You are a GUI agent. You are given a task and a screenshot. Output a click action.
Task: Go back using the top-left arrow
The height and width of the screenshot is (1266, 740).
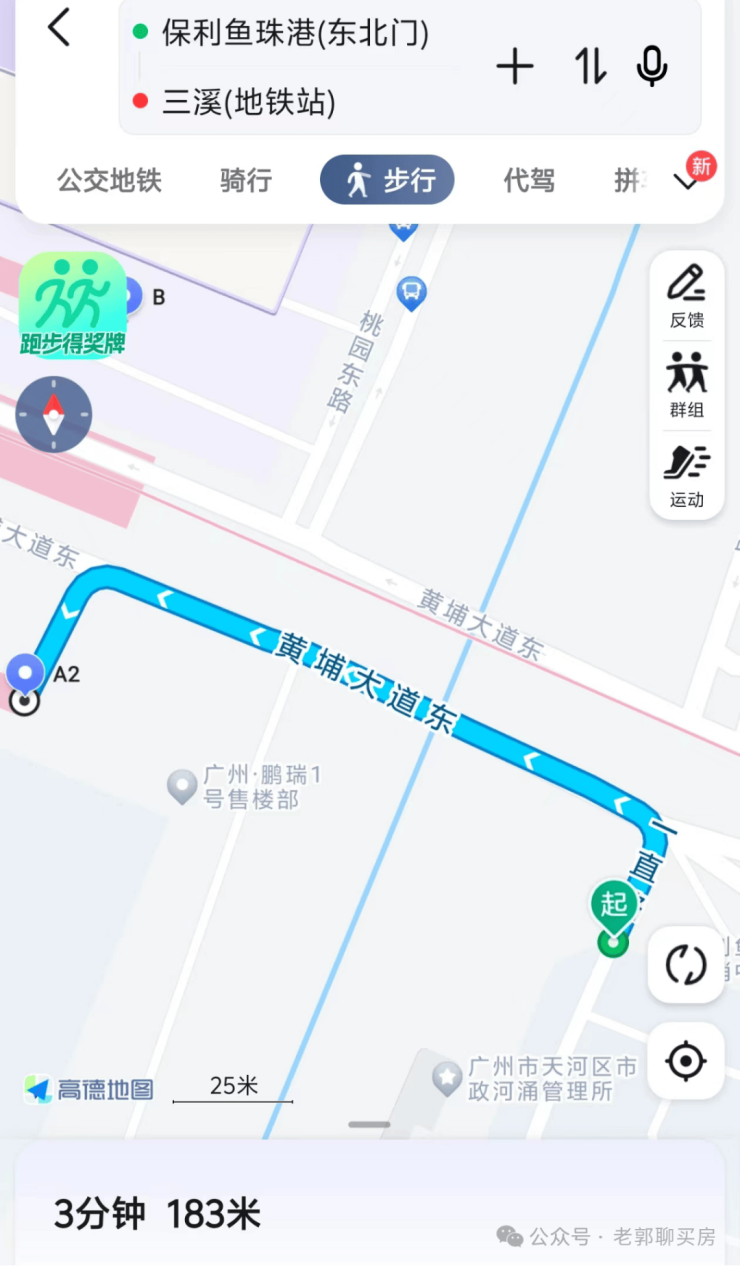(x=59, y=28)
